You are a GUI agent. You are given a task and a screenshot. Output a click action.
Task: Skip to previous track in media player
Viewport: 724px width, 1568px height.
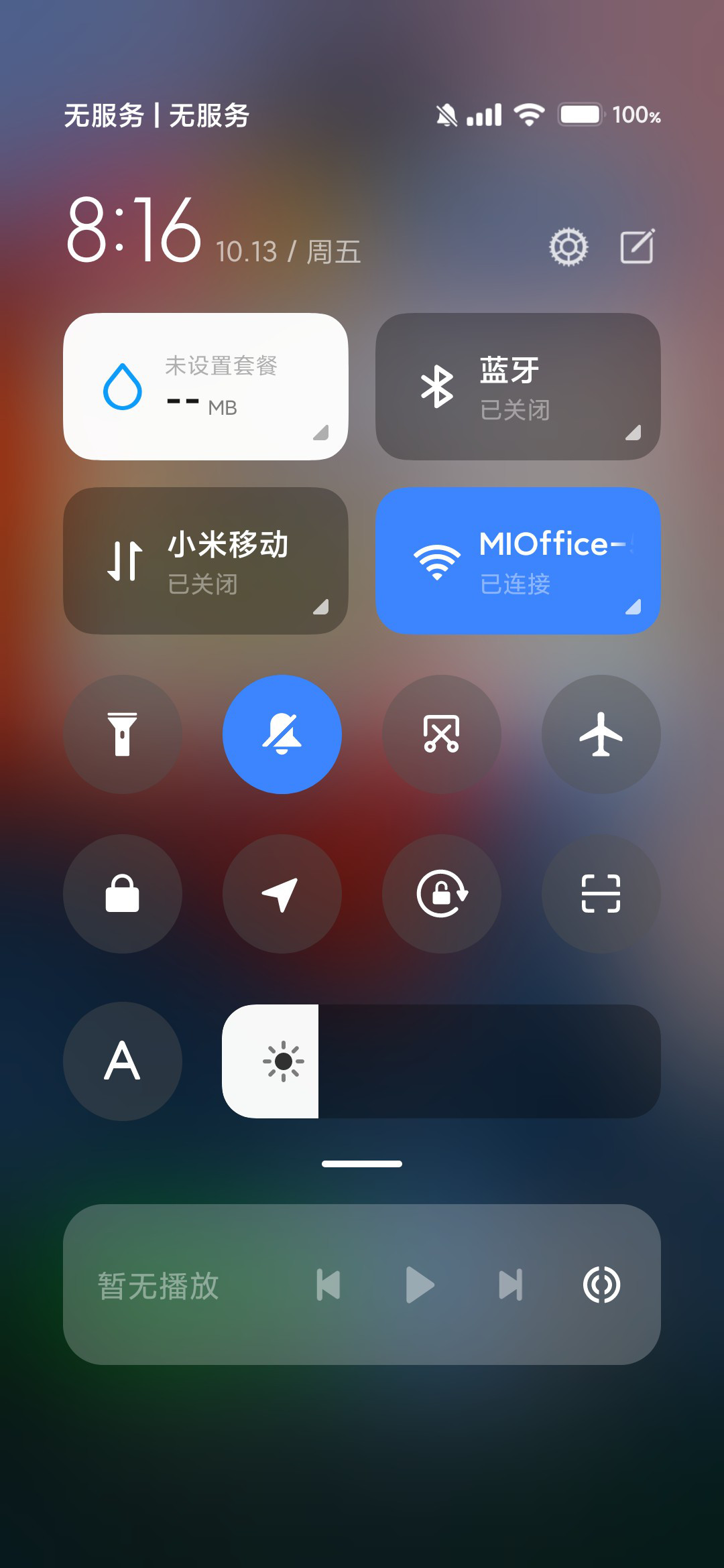pyautogui.click(x=328, y=1285)
